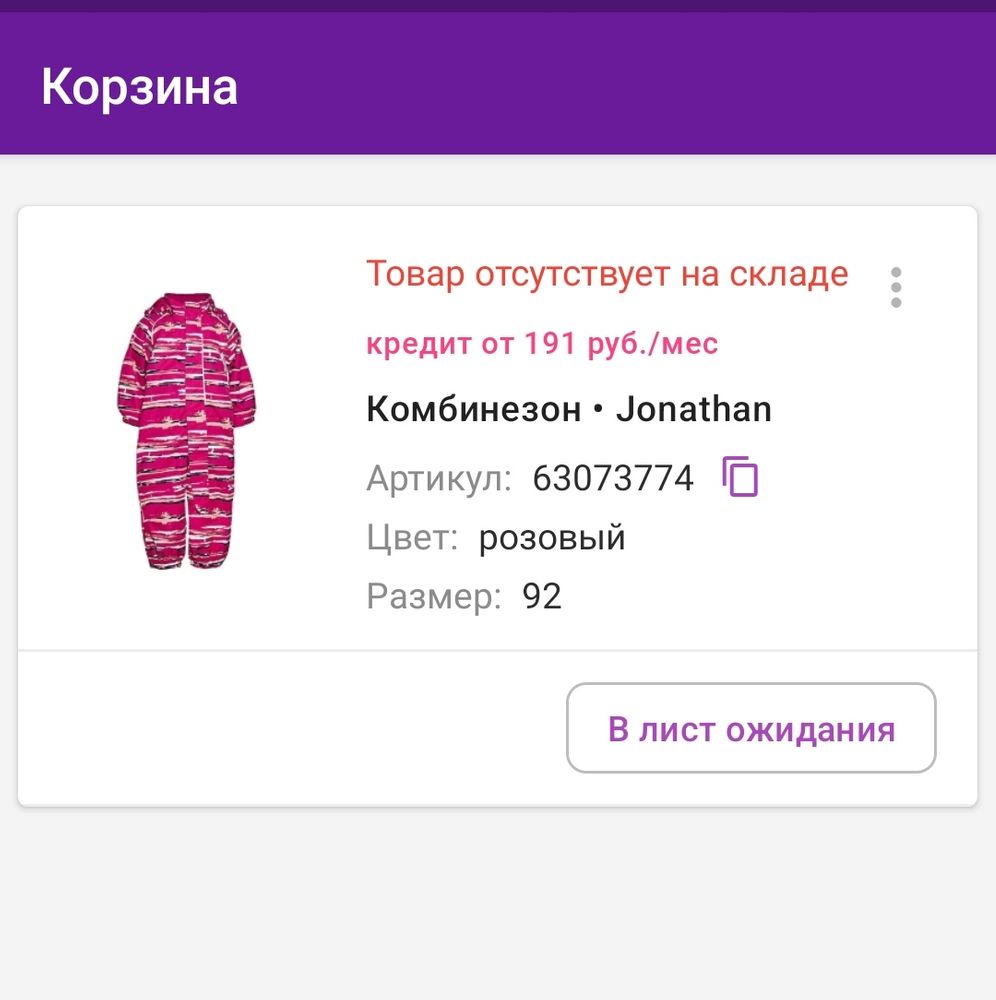Tap the Корзина header title
The height and width of the screenshot is (1000, 996).
(x=139, y=88)
